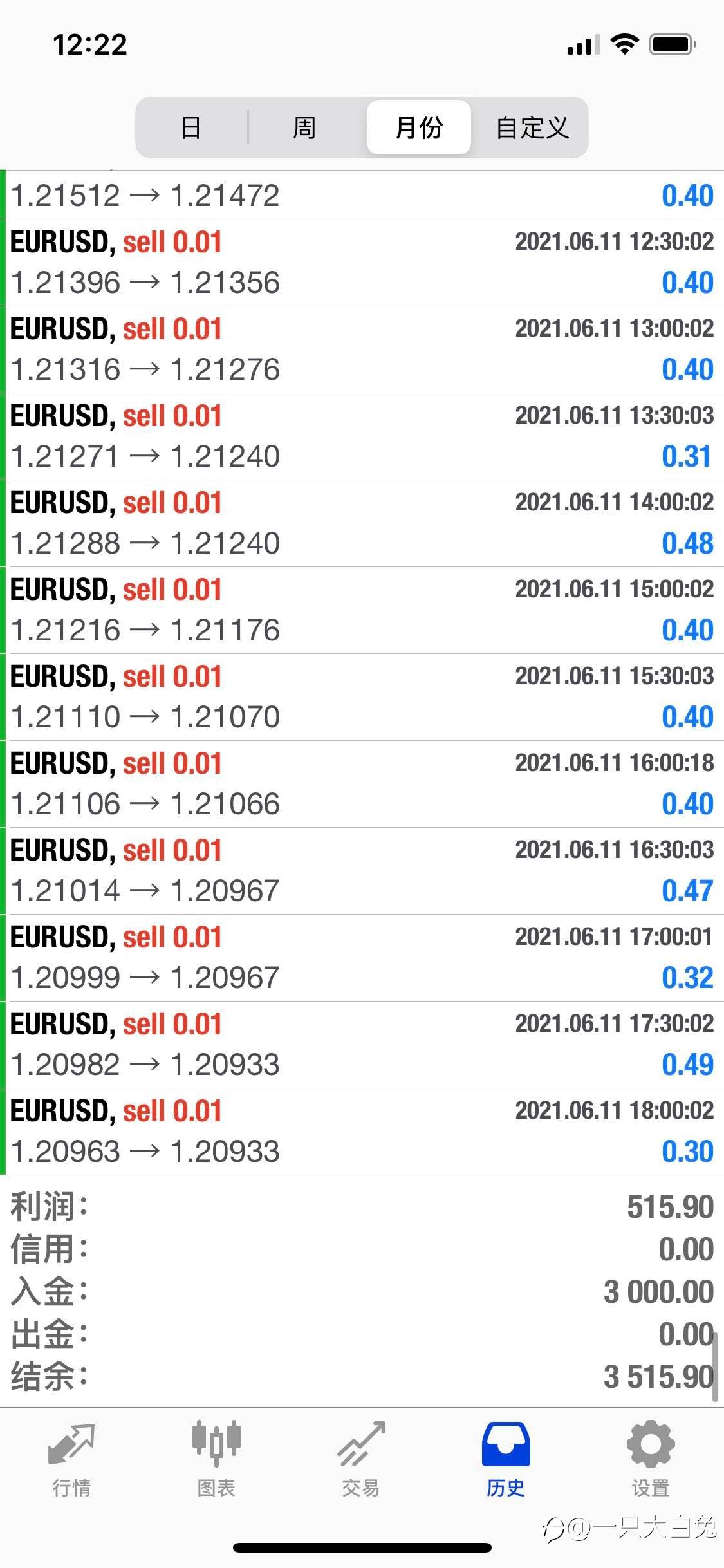Select the 周 (week) period

tap(304, 127)
